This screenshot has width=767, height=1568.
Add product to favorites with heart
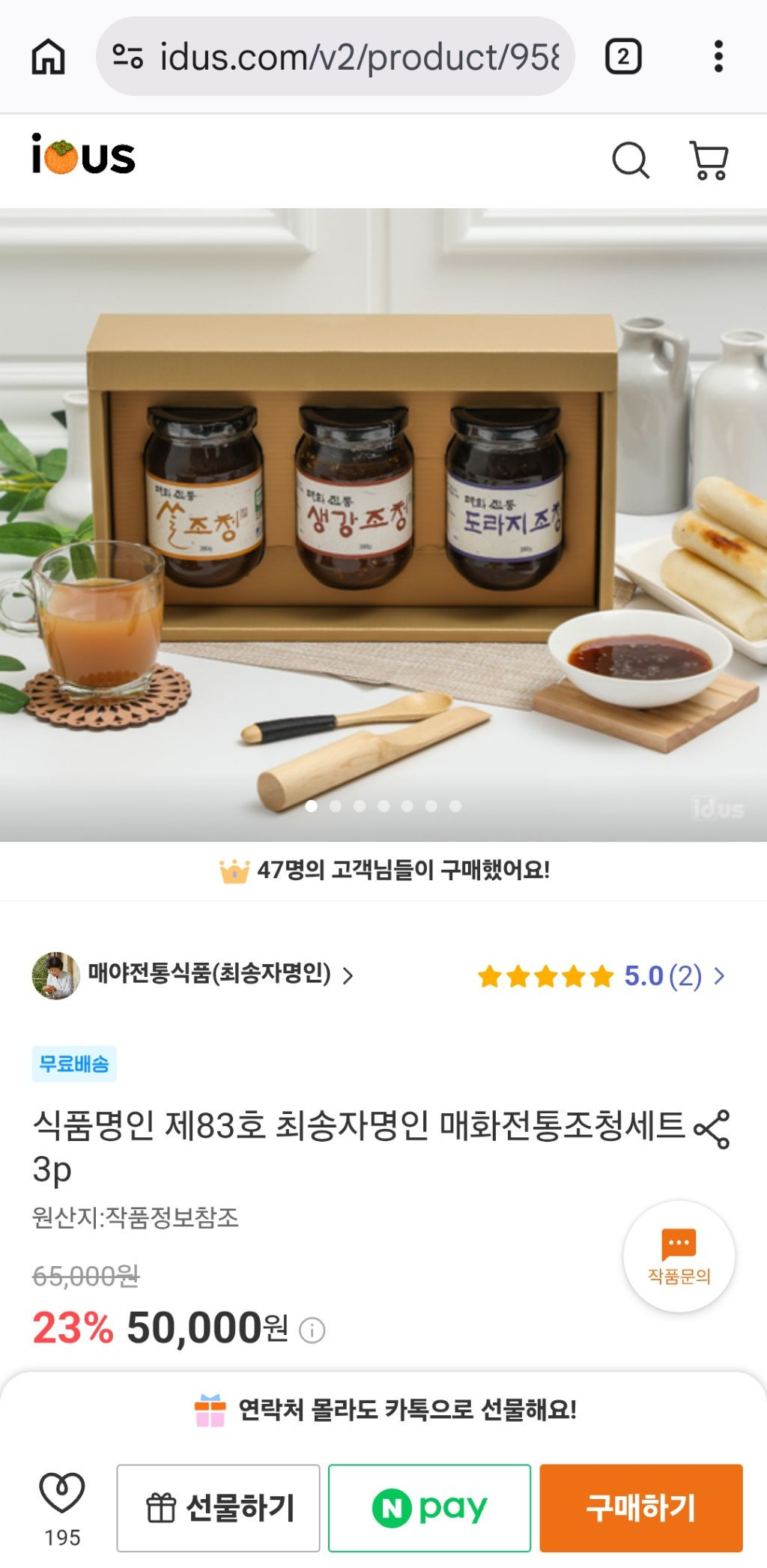61,1507
